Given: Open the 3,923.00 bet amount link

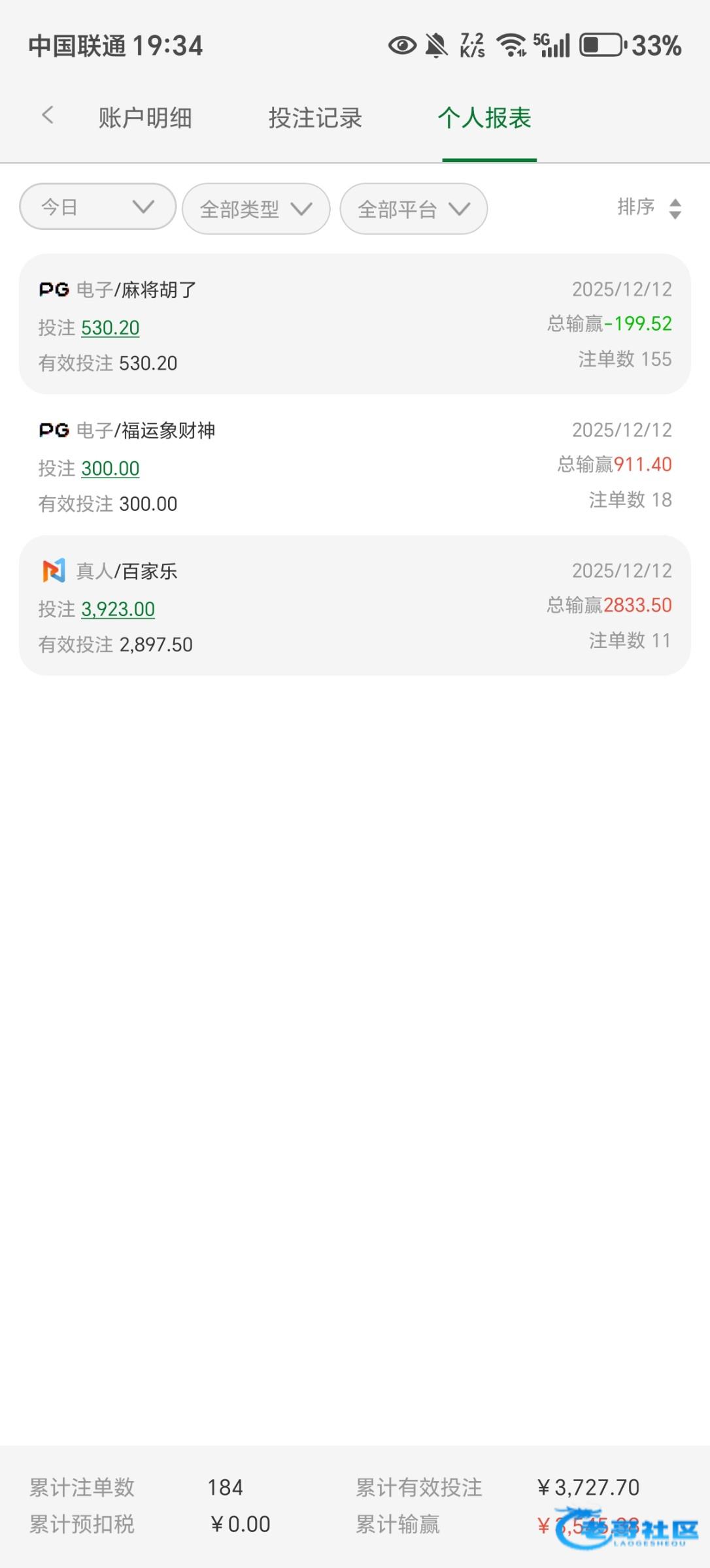Looking at the screenshot, I should [118, 610].
